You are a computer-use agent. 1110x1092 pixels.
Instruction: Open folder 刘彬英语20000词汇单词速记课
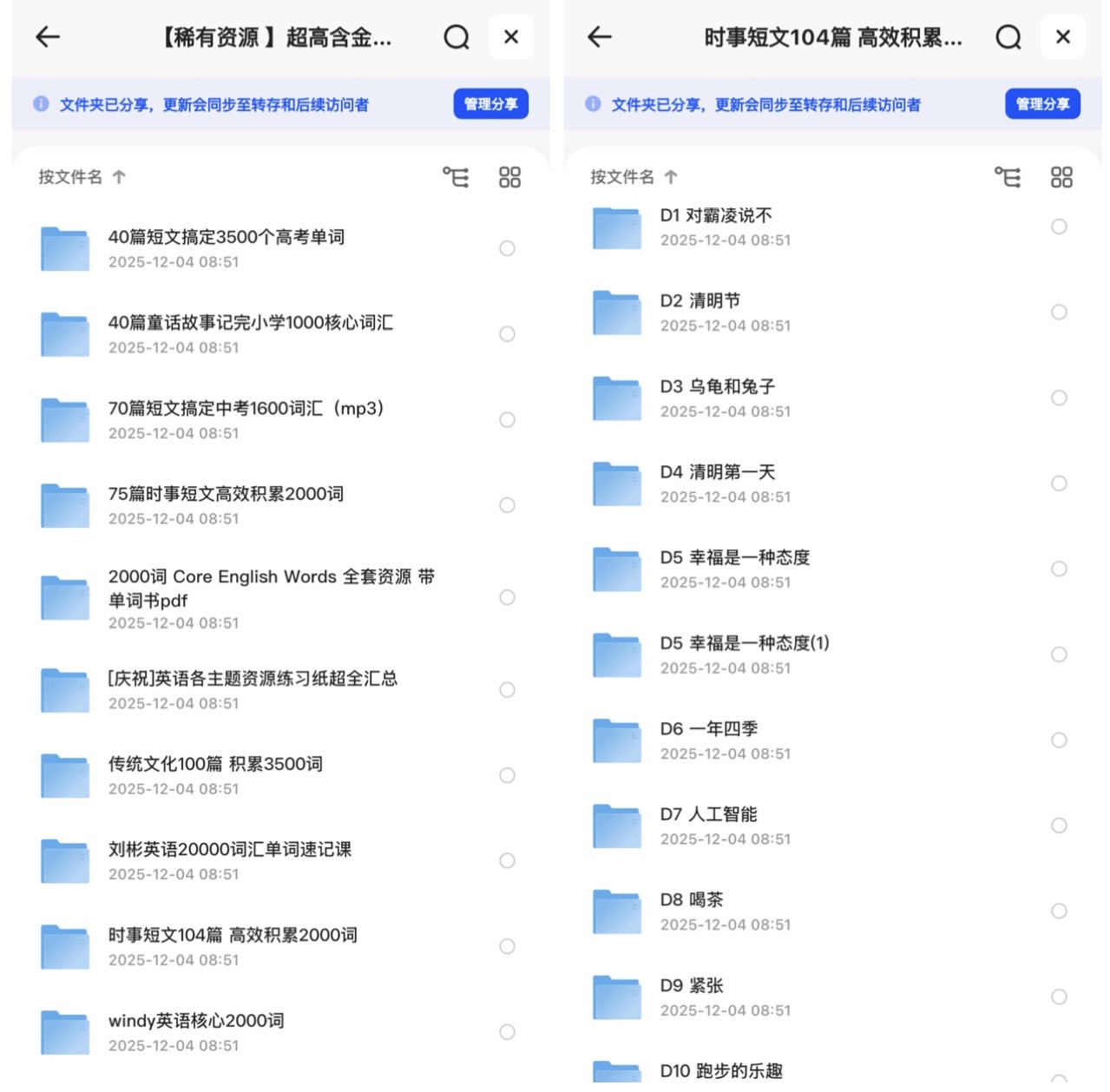coord(229,850)
